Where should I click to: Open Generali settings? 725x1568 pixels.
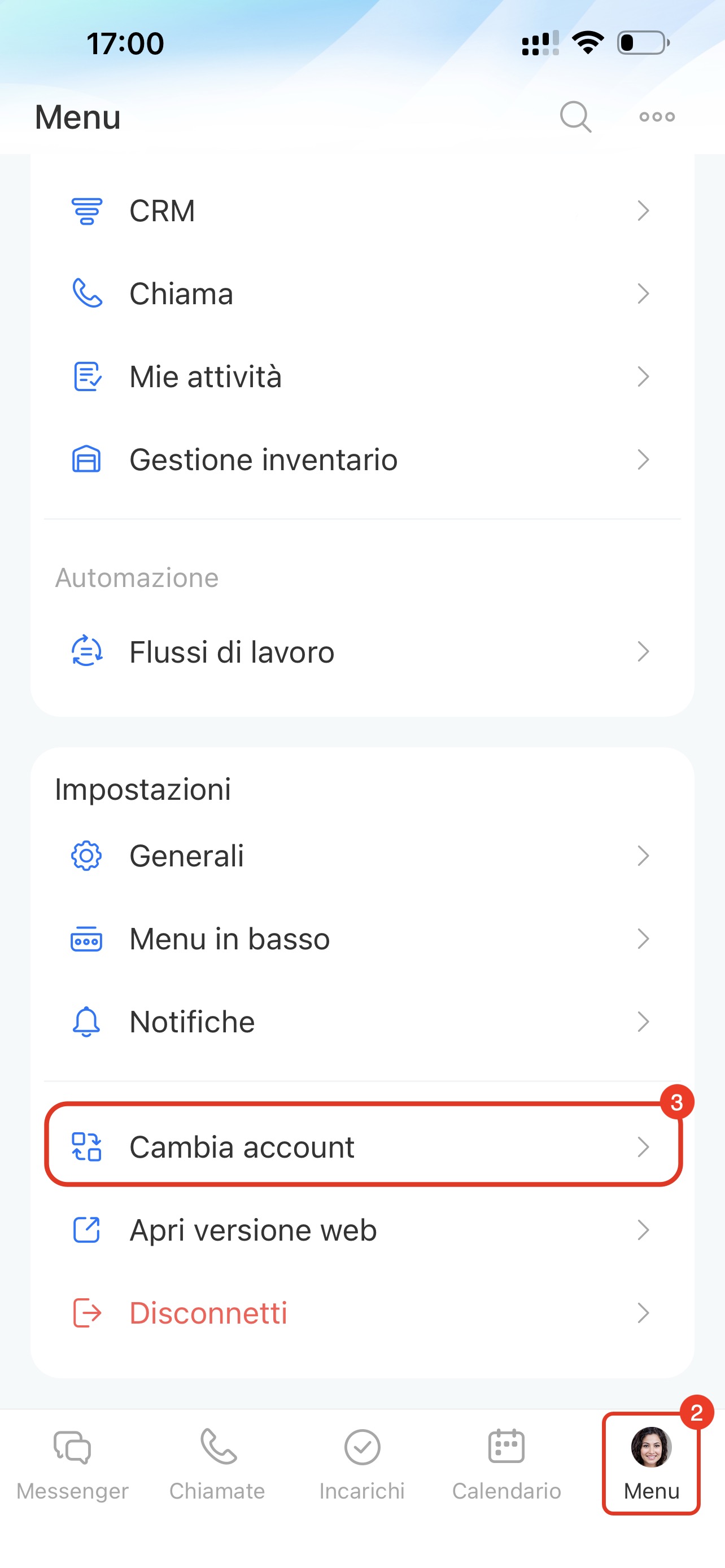(x=361, y=856)
